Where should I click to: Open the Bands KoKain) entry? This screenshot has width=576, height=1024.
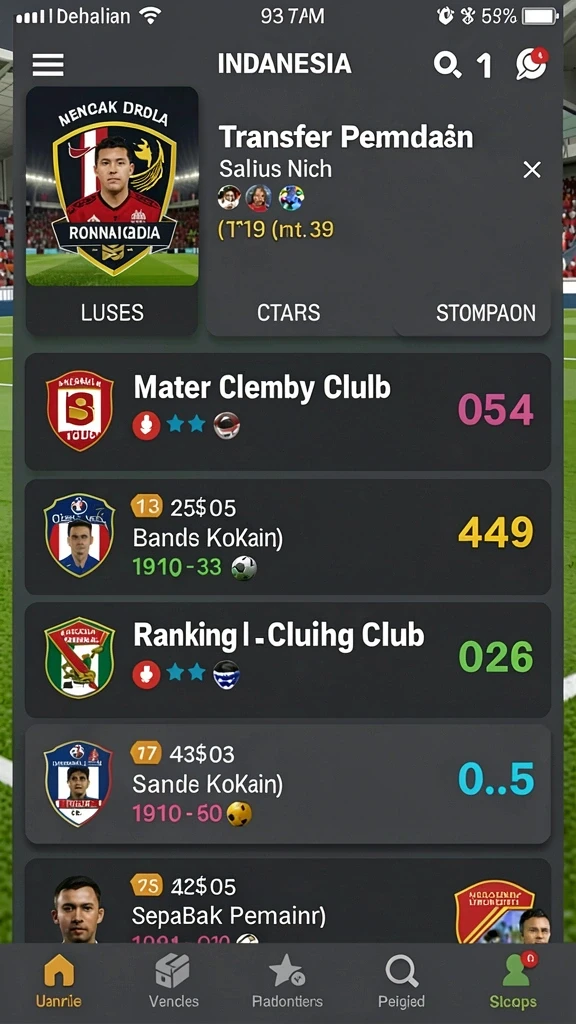point(288,537)
